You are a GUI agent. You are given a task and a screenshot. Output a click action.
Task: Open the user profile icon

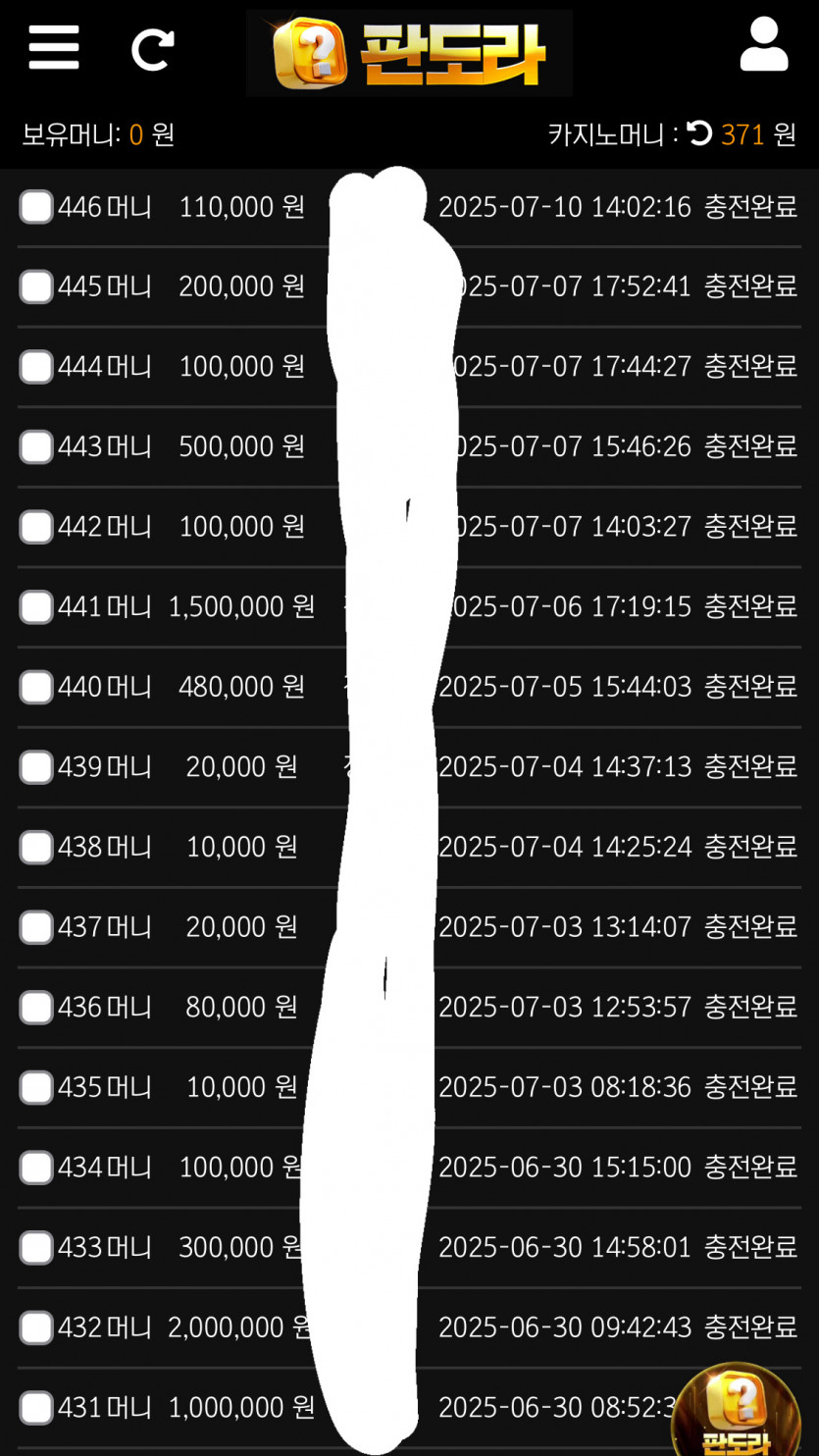click(x=763, y=45)
